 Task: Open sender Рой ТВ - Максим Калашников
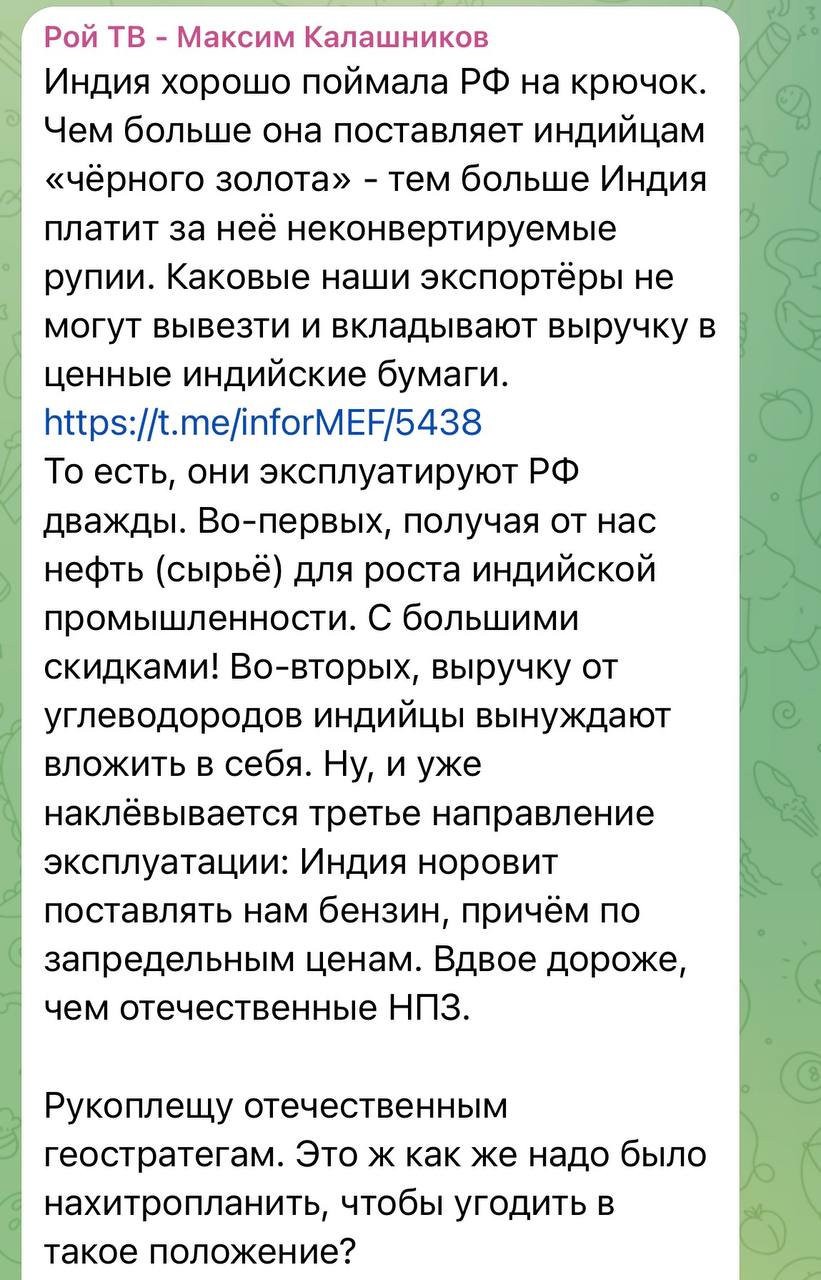point(268,38)
